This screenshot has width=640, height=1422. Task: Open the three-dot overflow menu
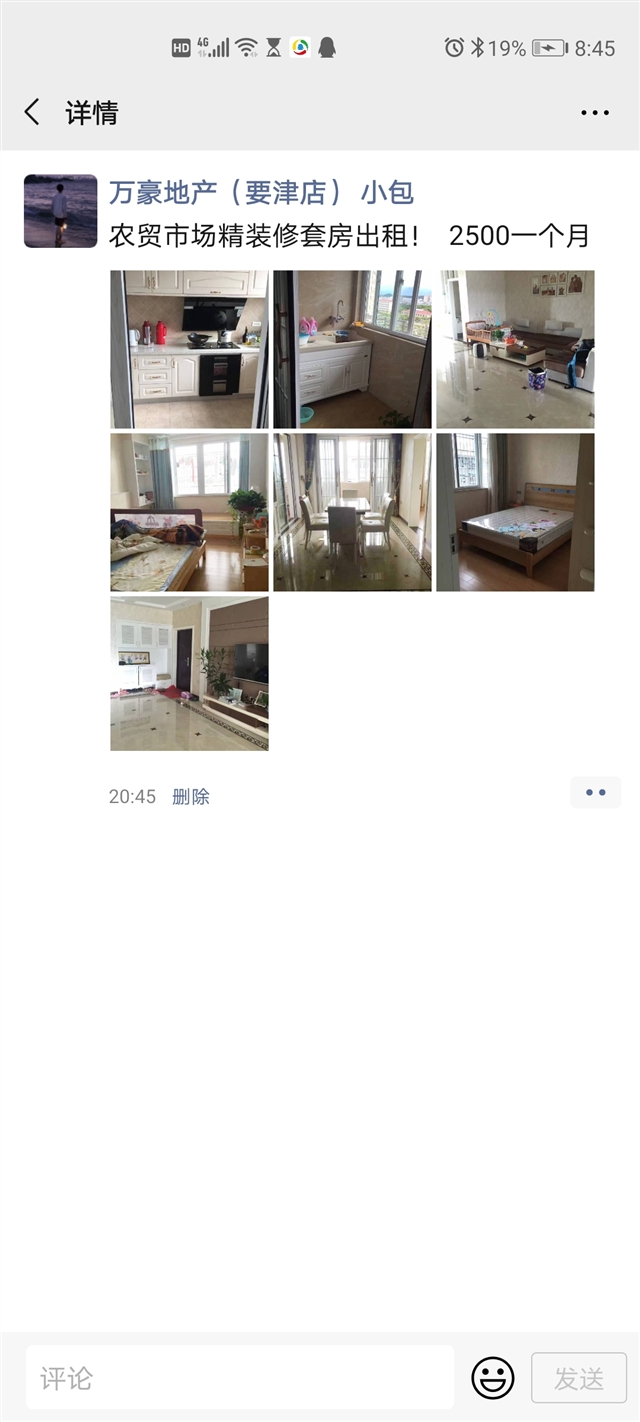(595, 113)
